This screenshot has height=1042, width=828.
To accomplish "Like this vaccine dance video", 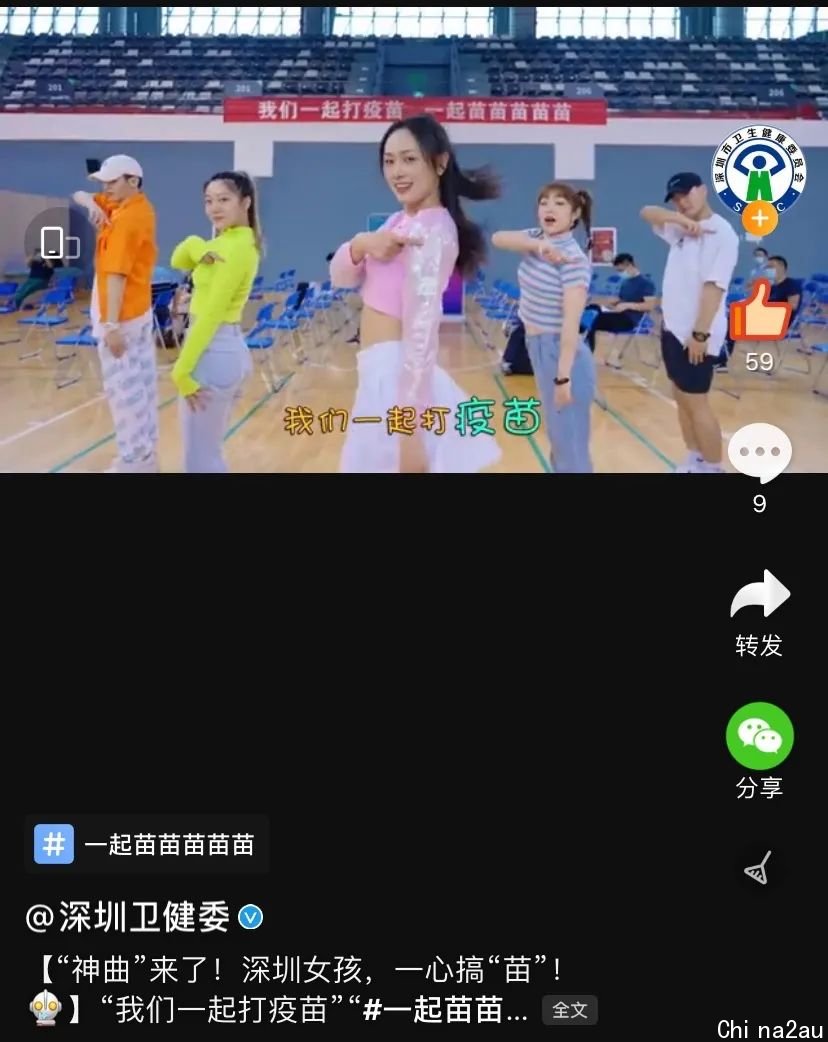I will point(759,313).
